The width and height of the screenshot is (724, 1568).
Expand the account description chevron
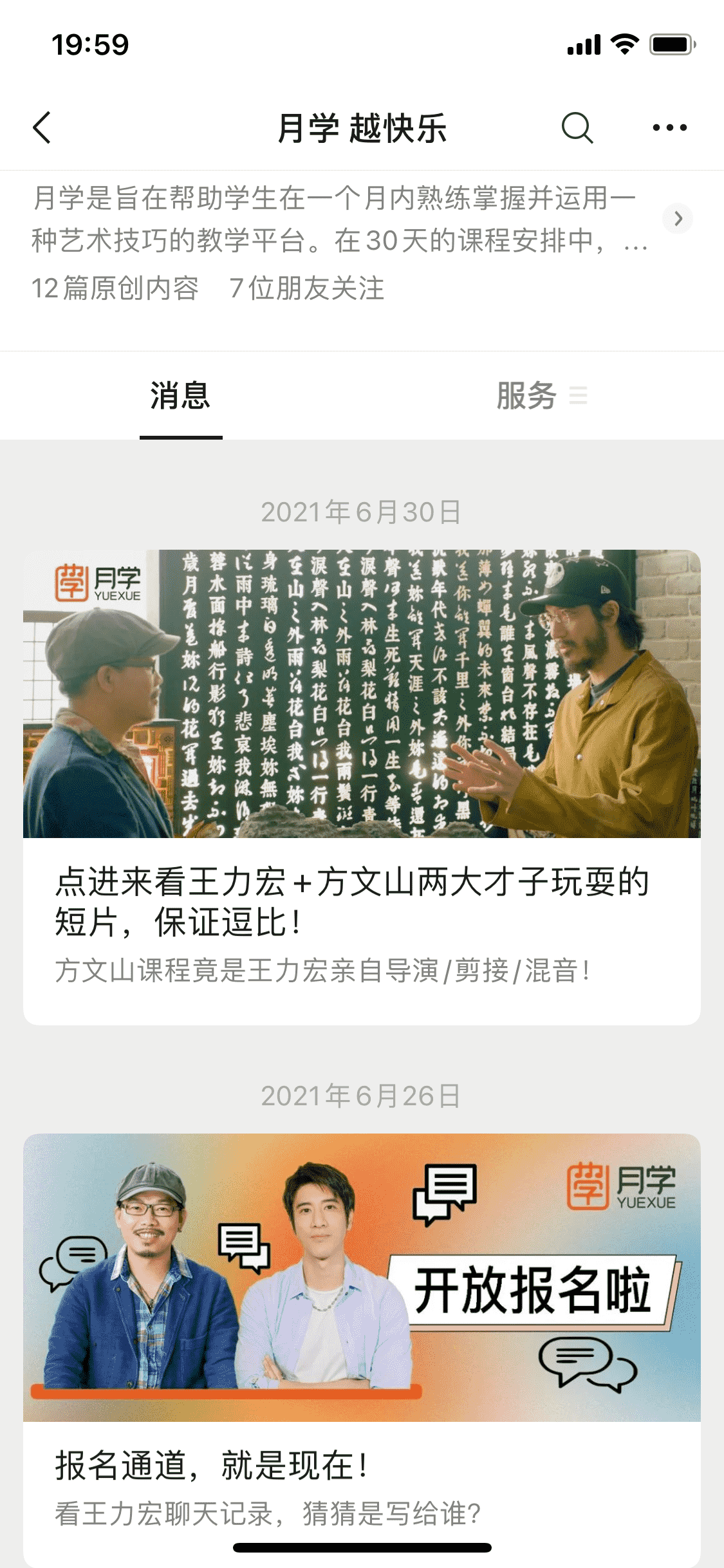pyautogui.click(x=678, y=218)
